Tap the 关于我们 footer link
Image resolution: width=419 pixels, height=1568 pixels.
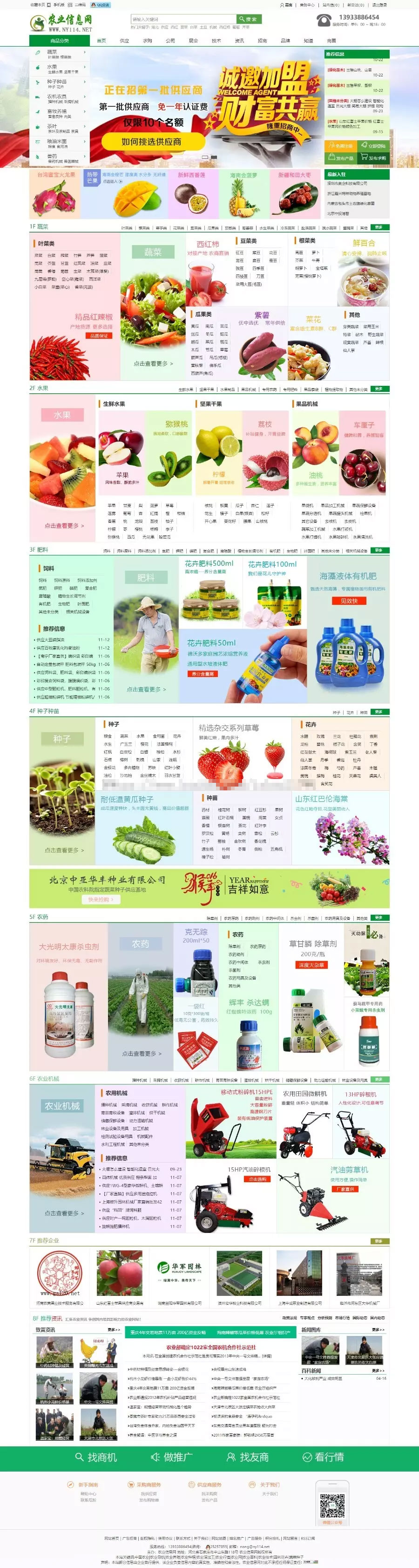[x=270, y=1485]
